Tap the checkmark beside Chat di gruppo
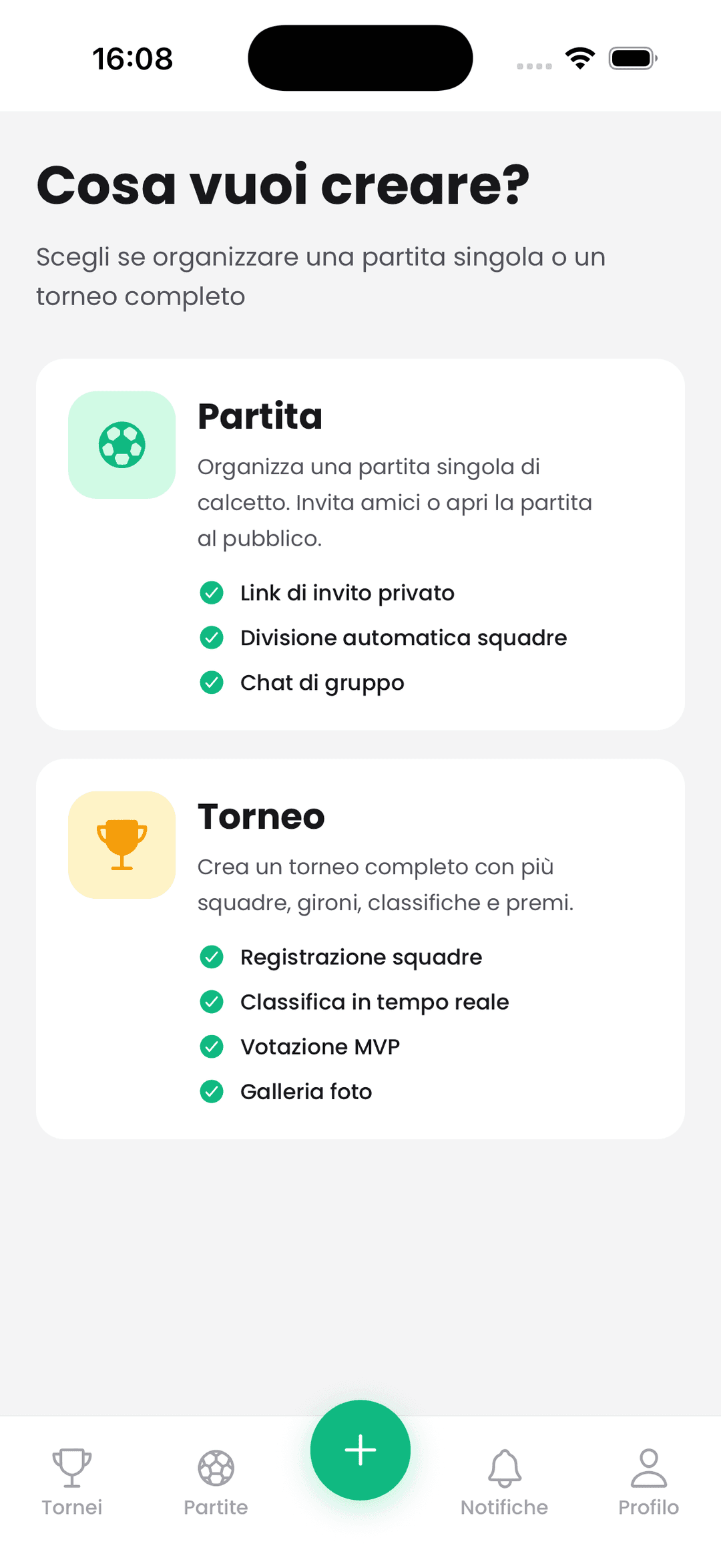 [x=212, y=682]
